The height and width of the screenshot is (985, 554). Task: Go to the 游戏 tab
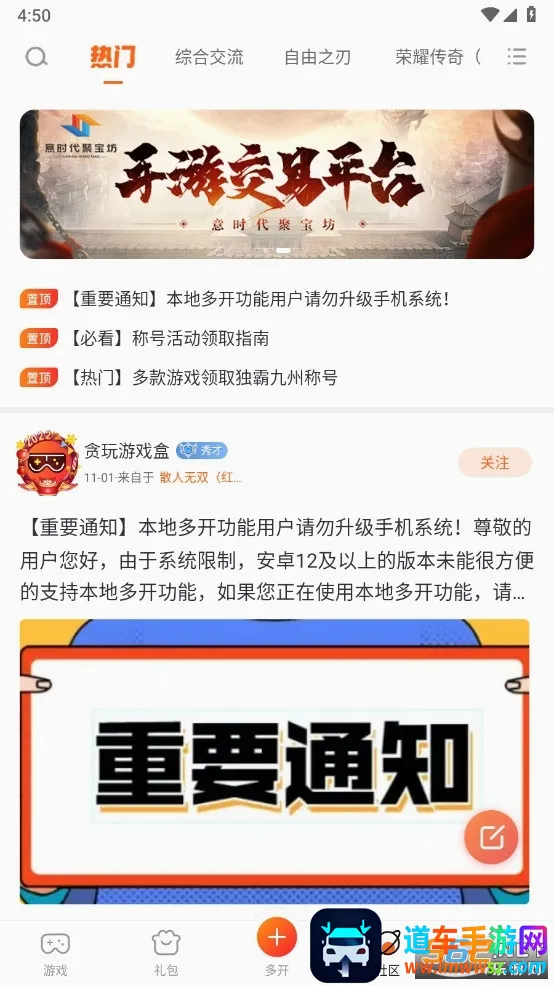tap(55, 954)
